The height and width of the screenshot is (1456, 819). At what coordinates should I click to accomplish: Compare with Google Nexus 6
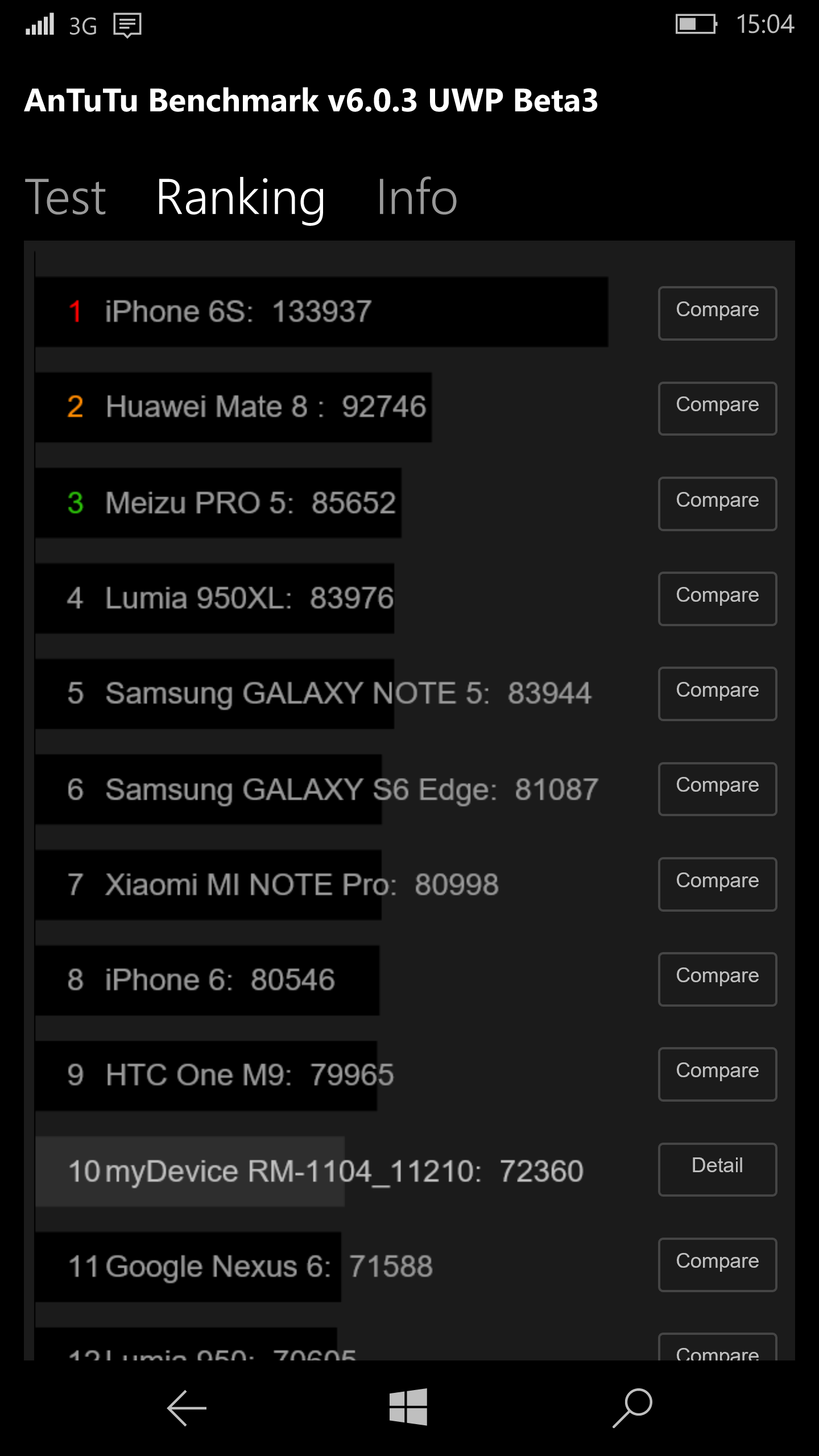[717, 1264]
